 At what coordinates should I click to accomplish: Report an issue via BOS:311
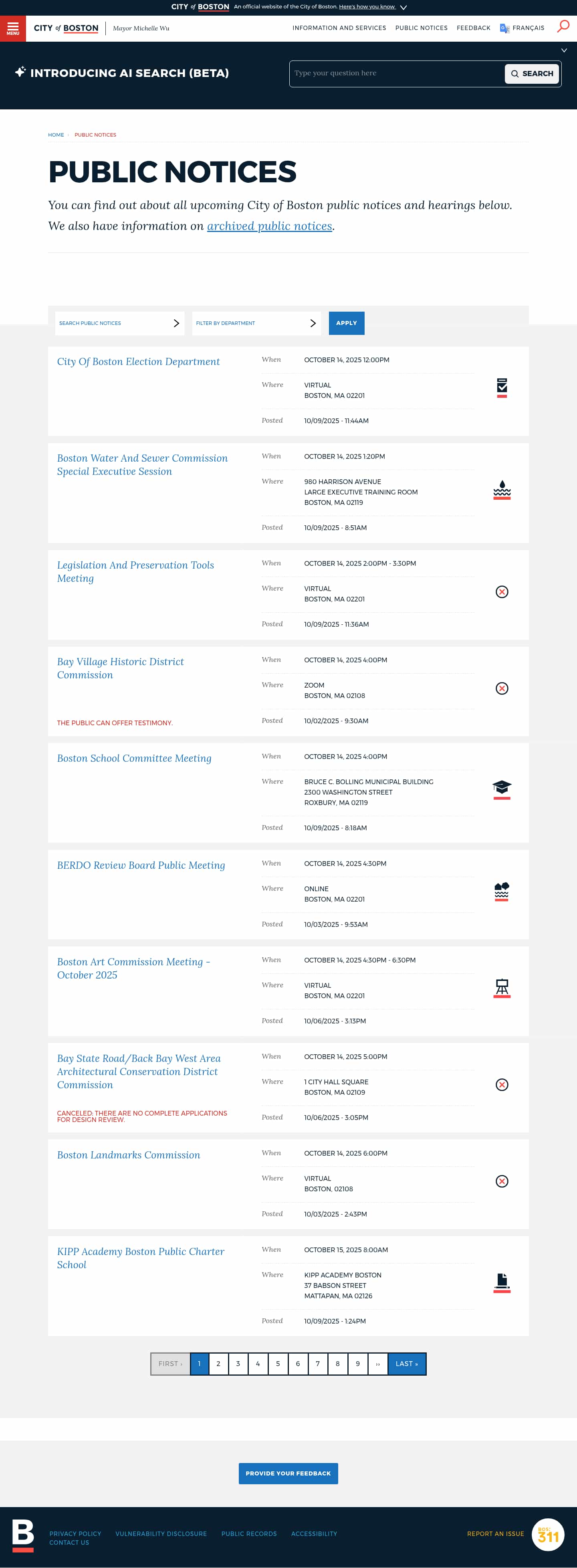548,1534
